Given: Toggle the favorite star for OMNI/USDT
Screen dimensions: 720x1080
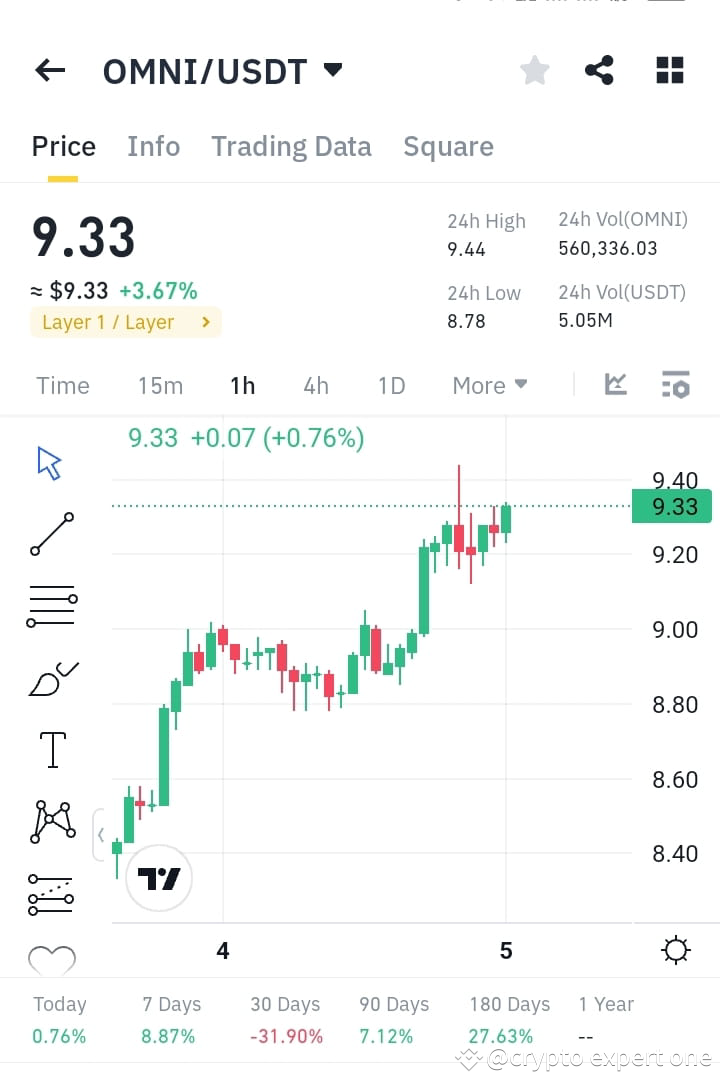Looking at the screenshot, I should click(534, 70).
